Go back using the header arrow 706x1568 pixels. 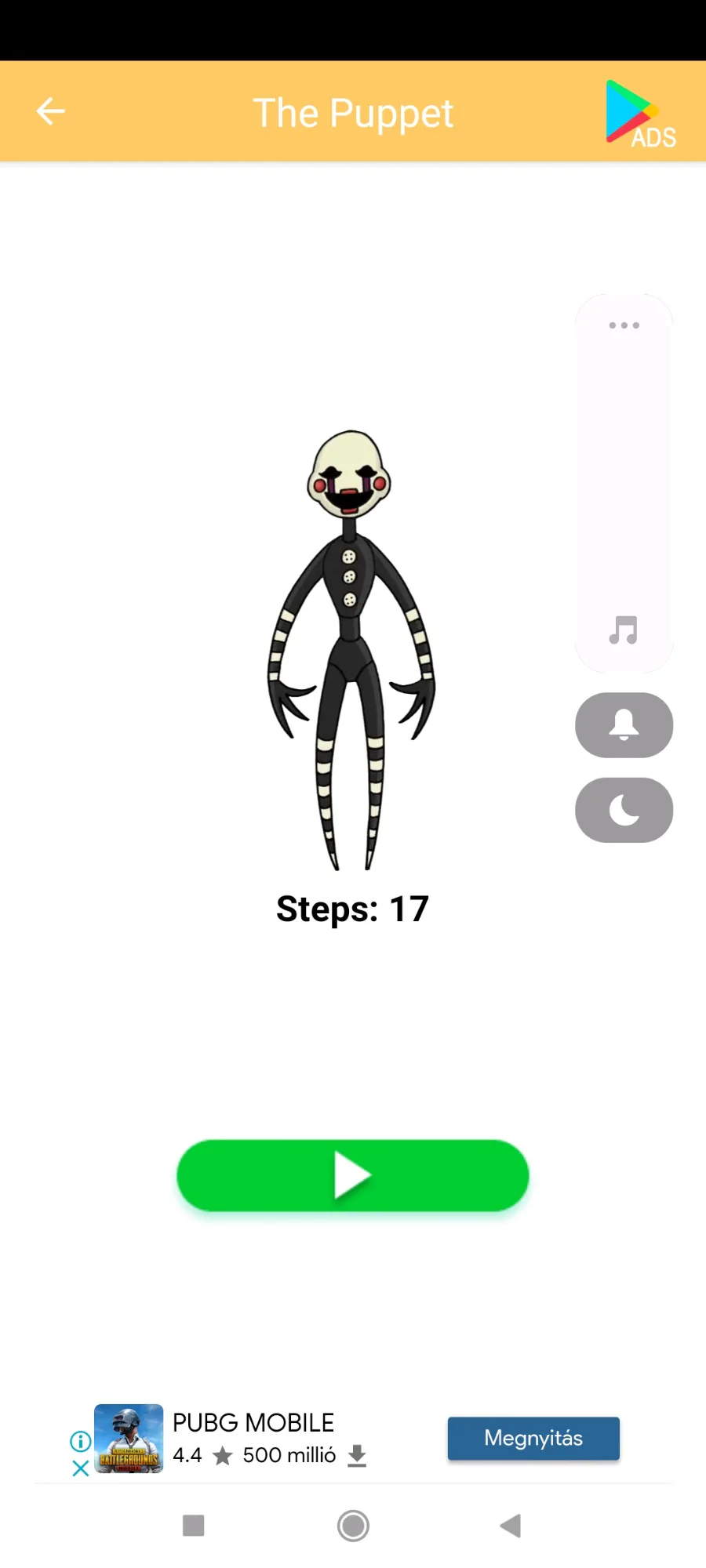pyautogui.click(x=51, y=111)
